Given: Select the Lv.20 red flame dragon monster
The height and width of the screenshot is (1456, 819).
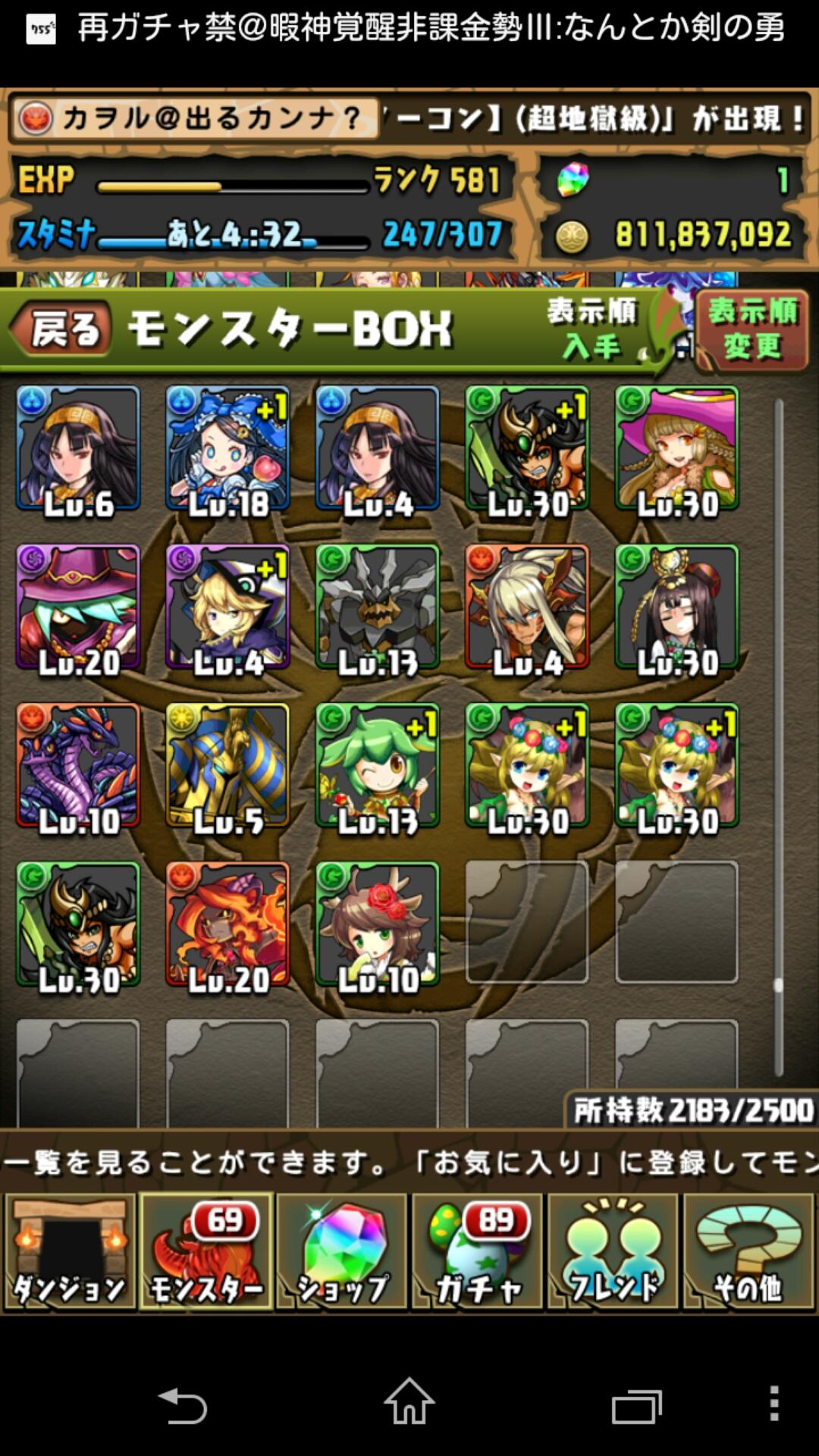Looking at the screenshot, I should point(227,924).
